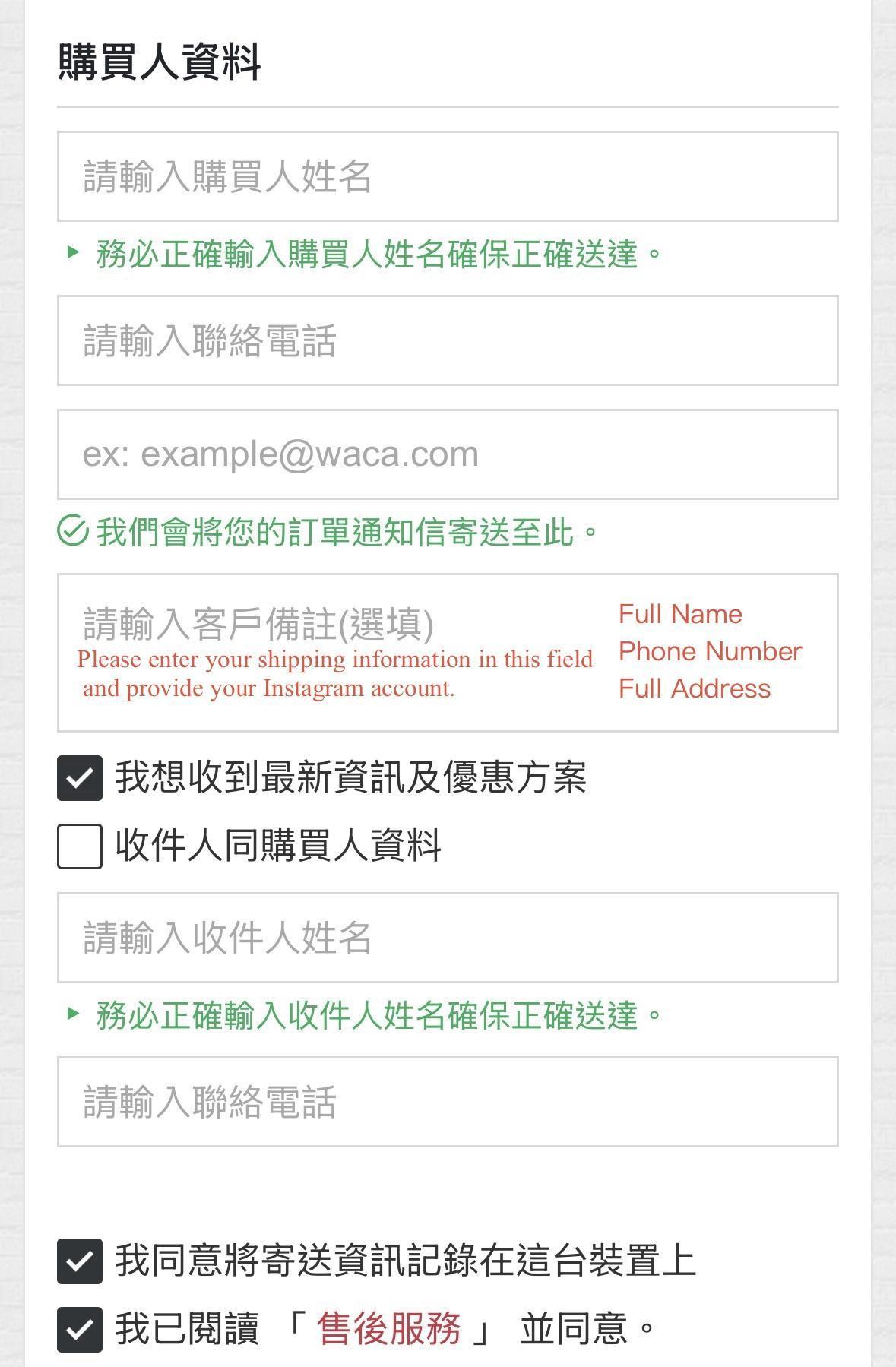This screenshot has width=896, height=1367.
Task: Tap the email field example@waca.com
Action: 448,454
